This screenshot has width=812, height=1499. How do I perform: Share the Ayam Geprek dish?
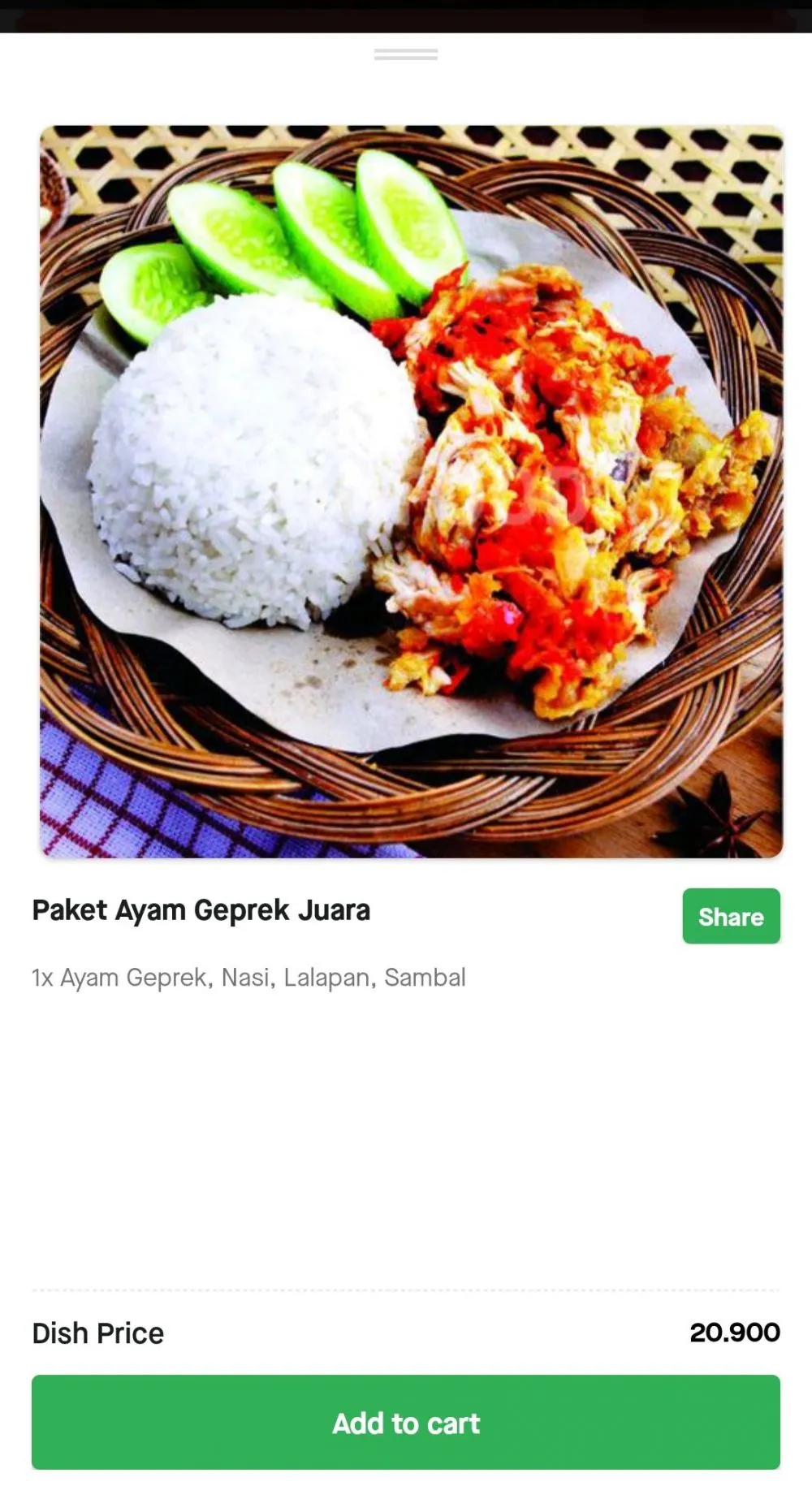coord(730,916)
